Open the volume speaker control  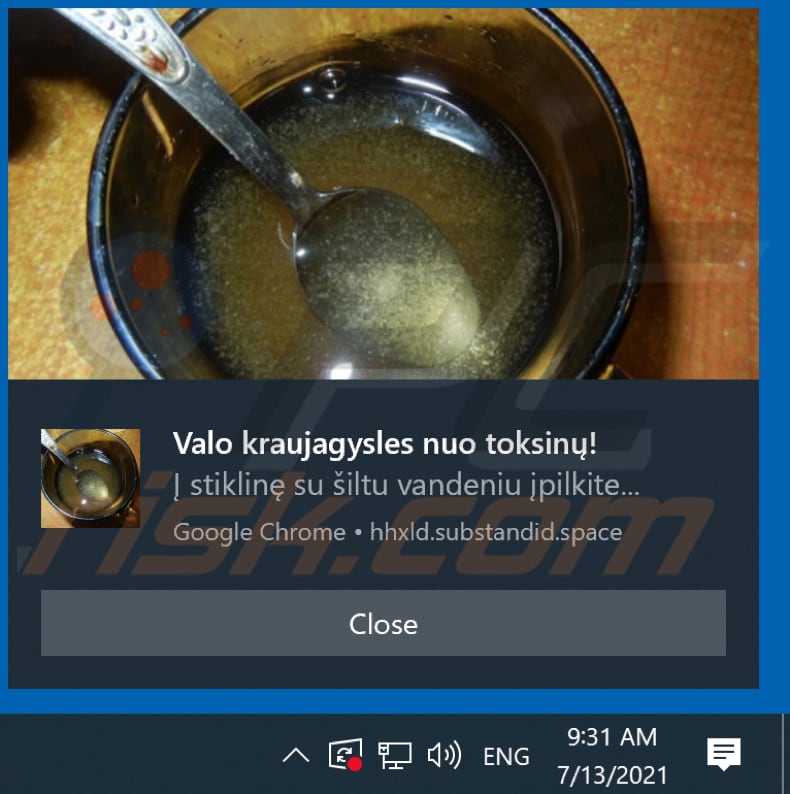point(444,755)
